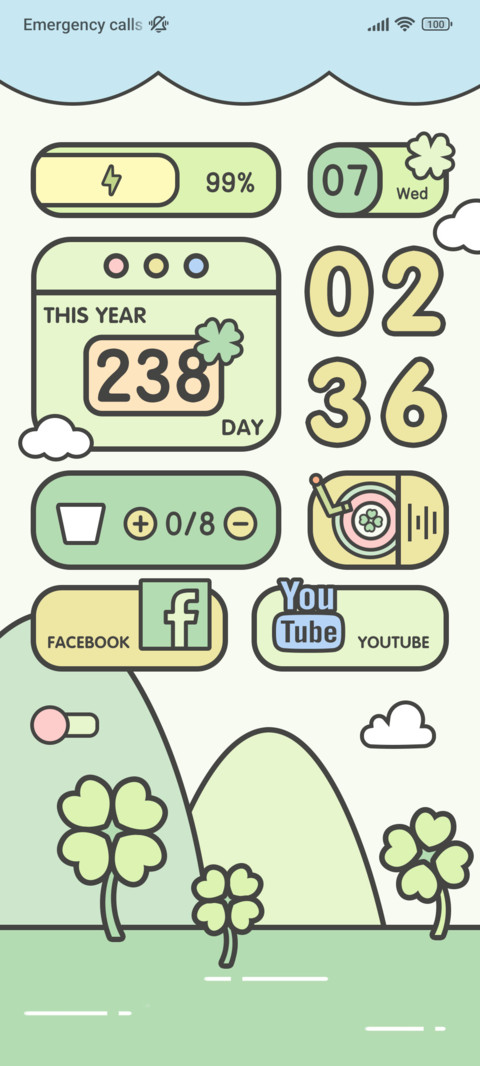Open the record player music widget
This screenshot has width=480, height=1066.
(x=378, y=520)
